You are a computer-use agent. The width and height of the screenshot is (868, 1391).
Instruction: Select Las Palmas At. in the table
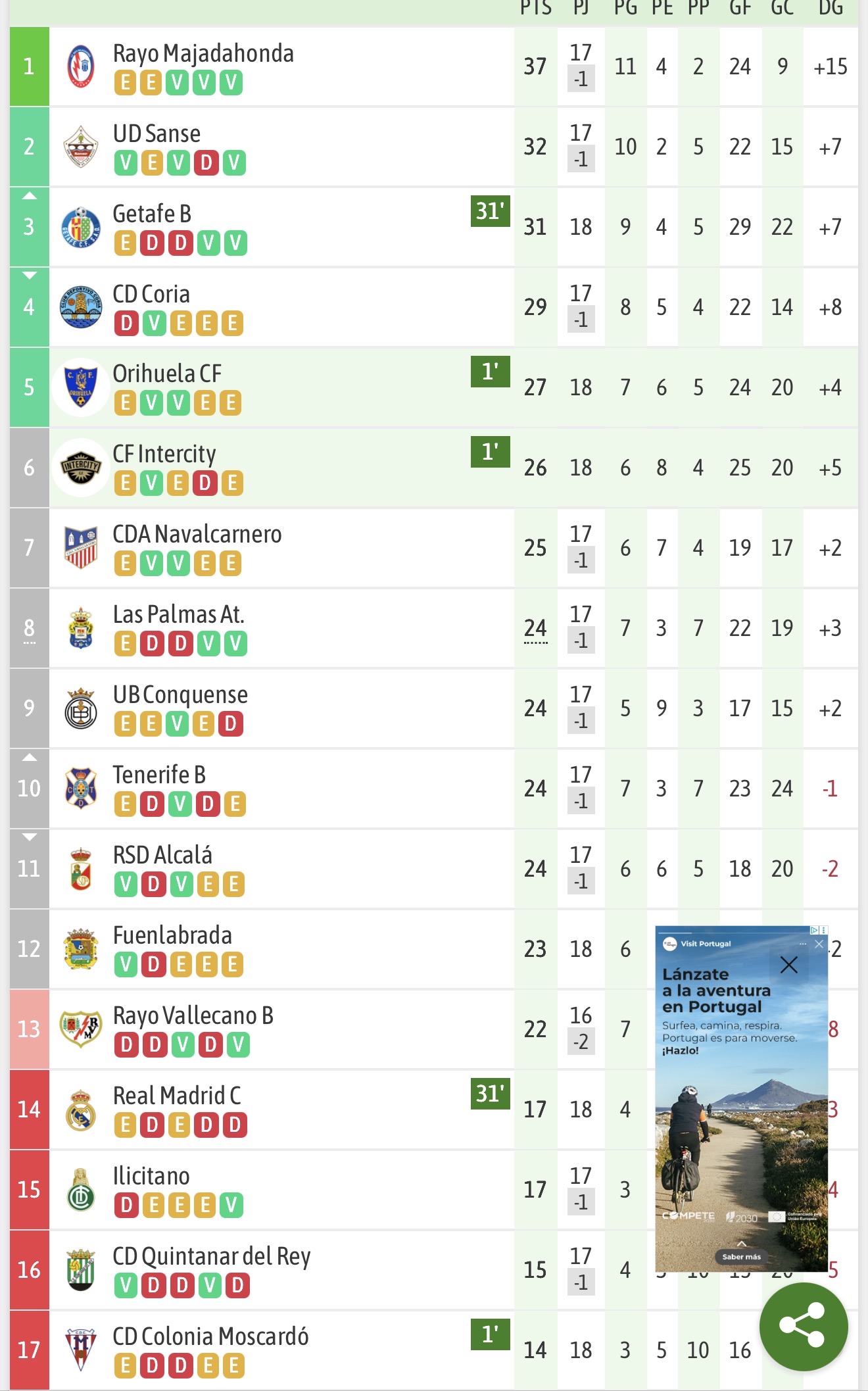point(178,615)
